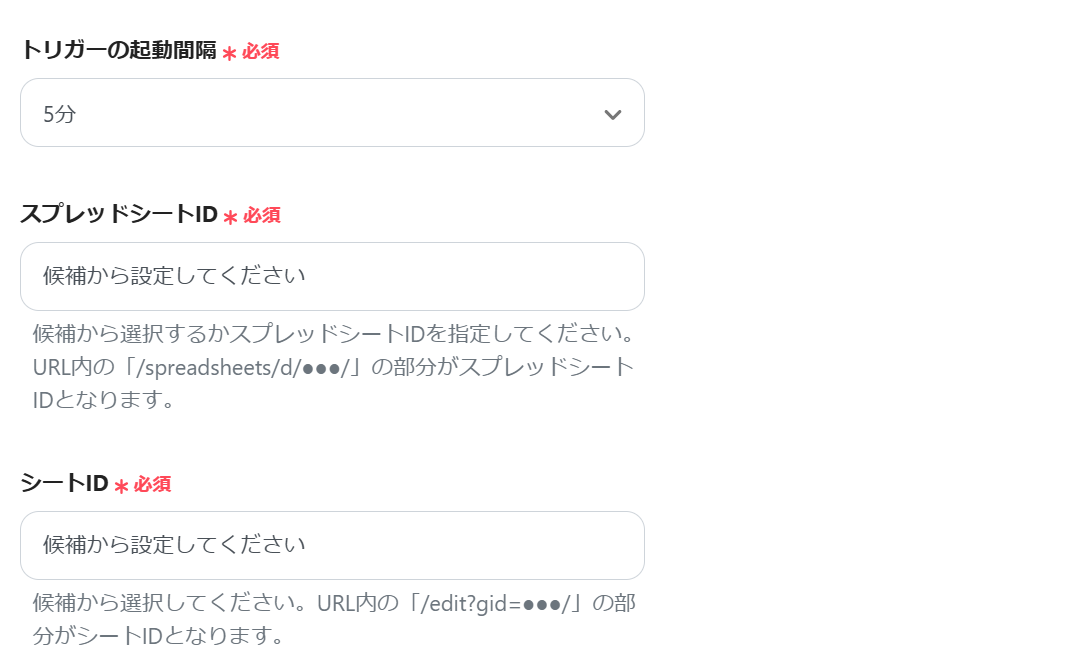Select the スプレッドシートID input field

point(332,276)
